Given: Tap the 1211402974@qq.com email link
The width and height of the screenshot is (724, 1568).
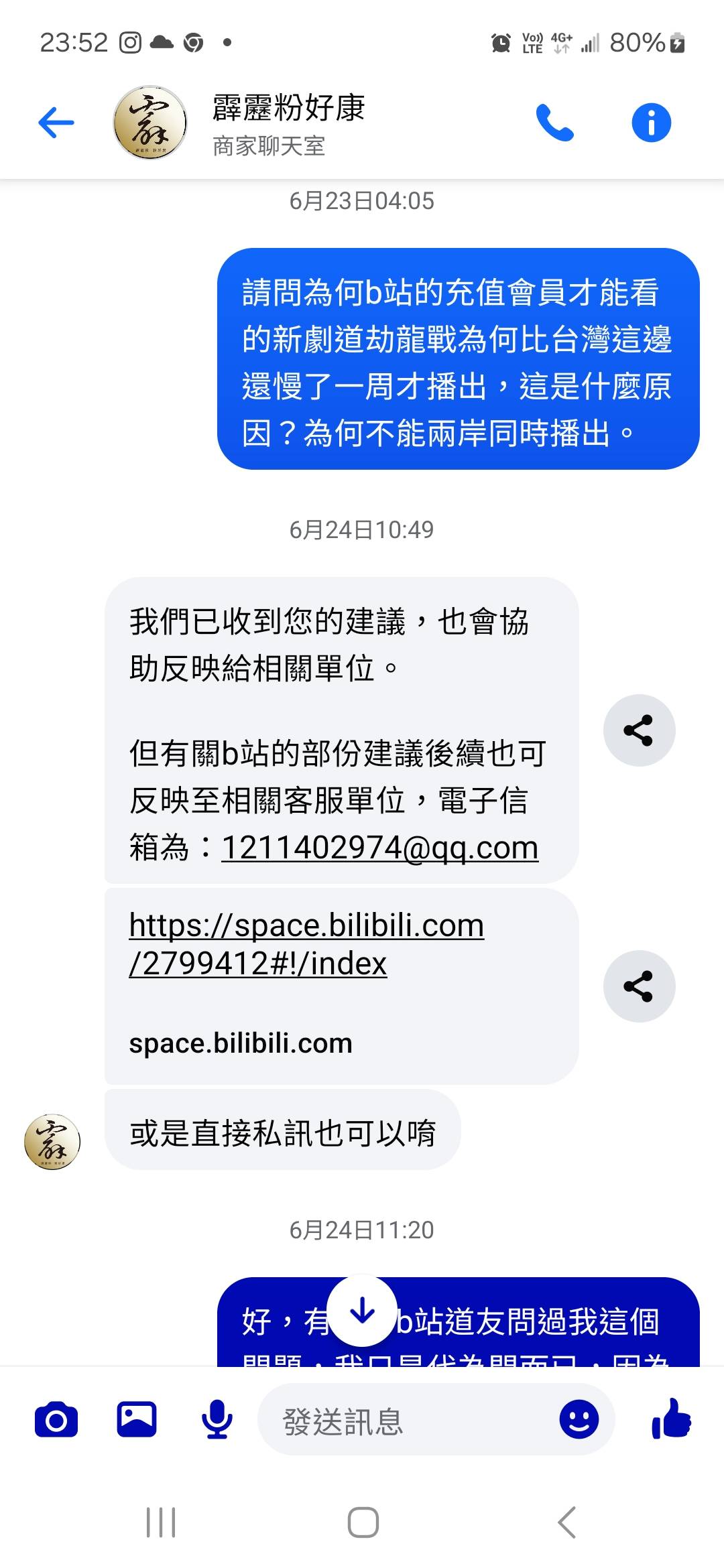Looking at the screenshot, I should click(x=379, y=848).
